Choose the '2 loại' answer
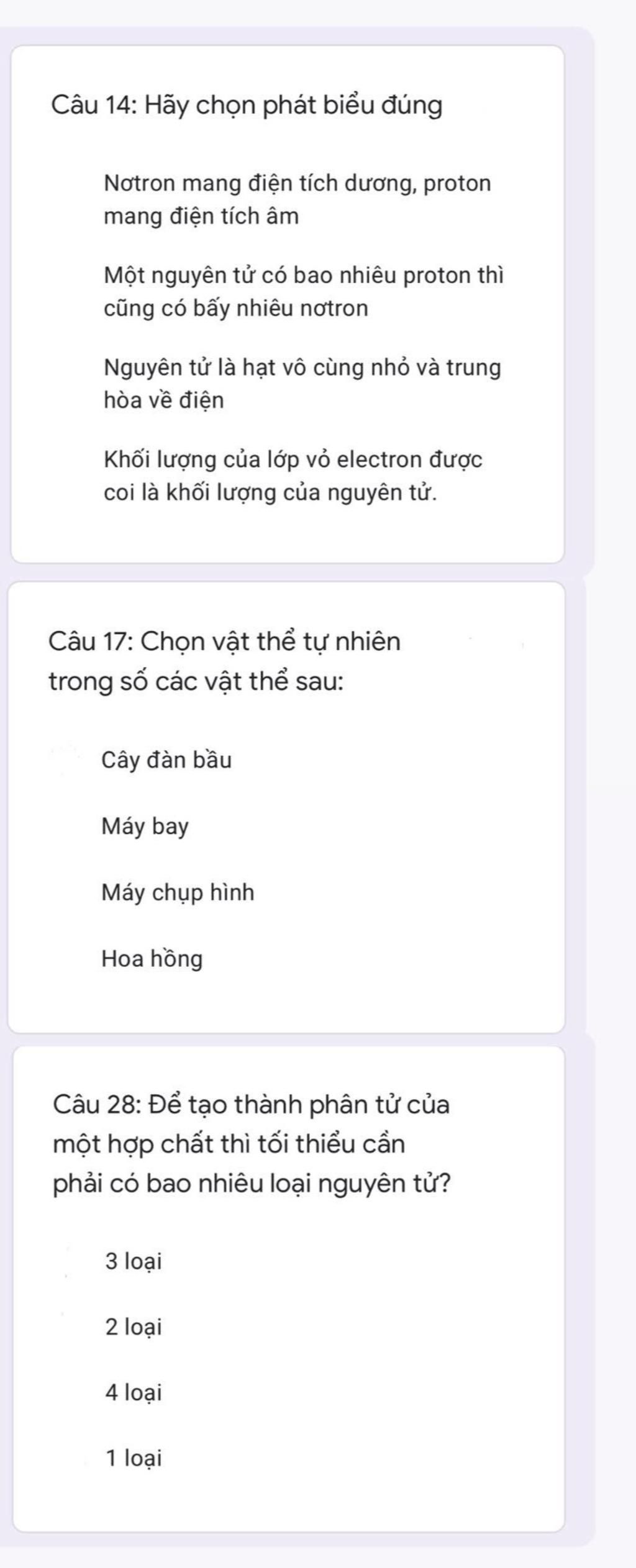 click(134, 1327)
